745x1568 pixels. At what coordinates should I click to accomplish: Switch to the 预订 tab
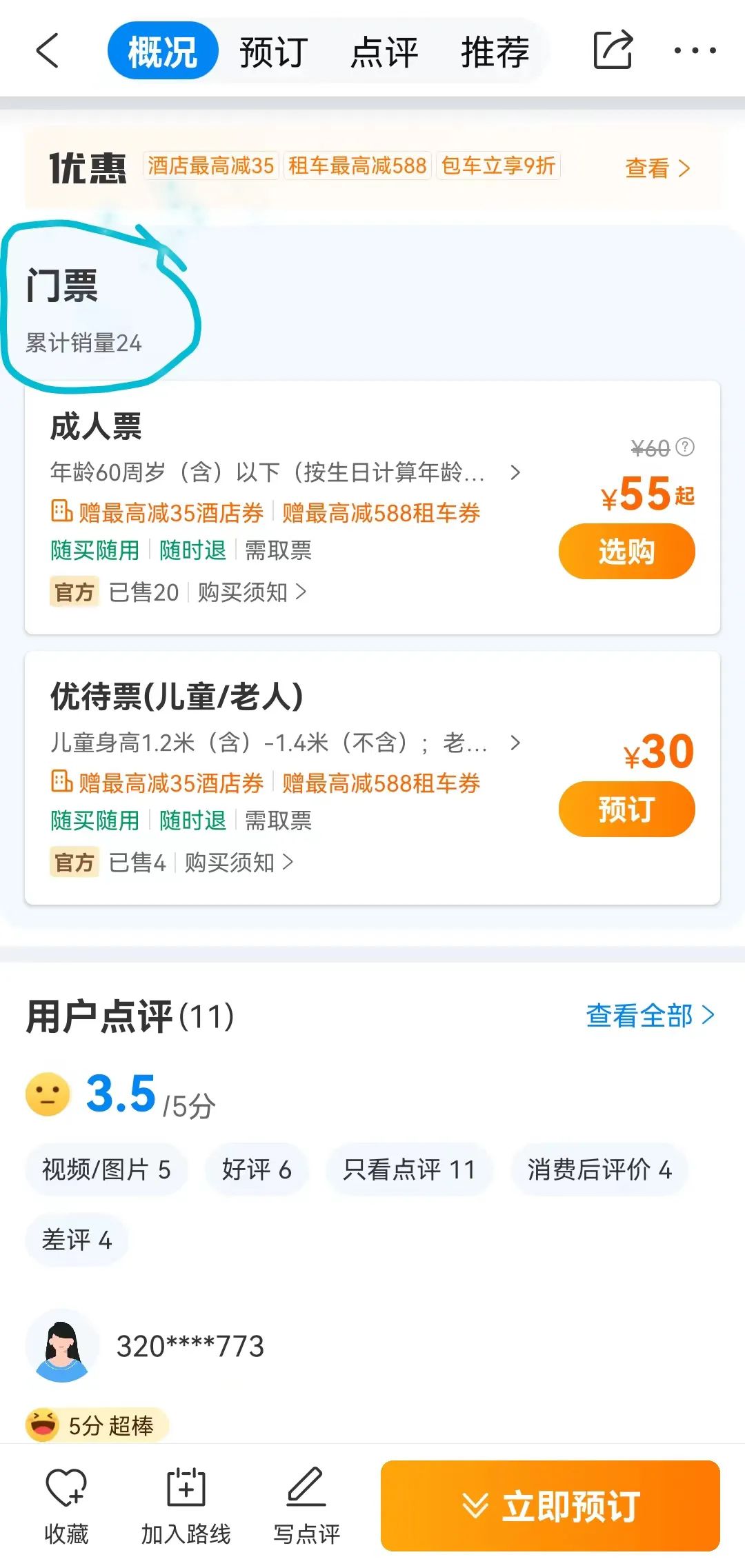[x=273, y=52]
